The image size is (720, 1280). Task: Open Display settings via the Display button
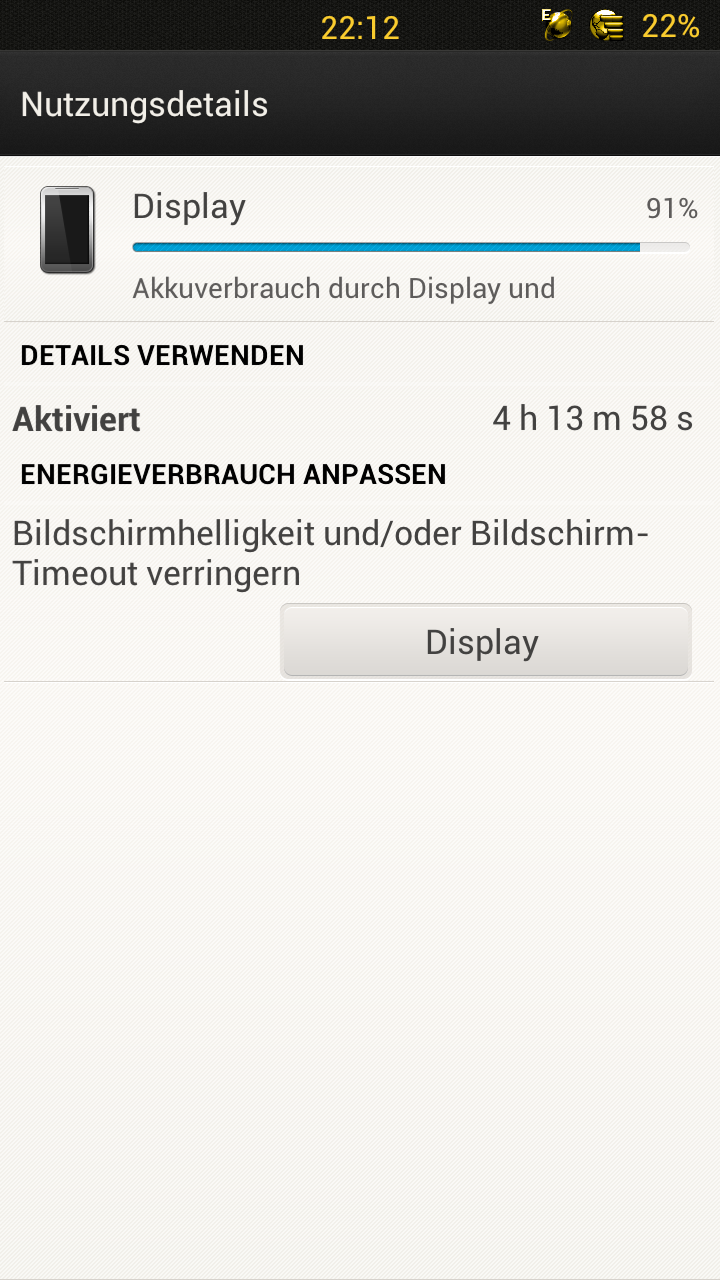[x=486, y=641]
